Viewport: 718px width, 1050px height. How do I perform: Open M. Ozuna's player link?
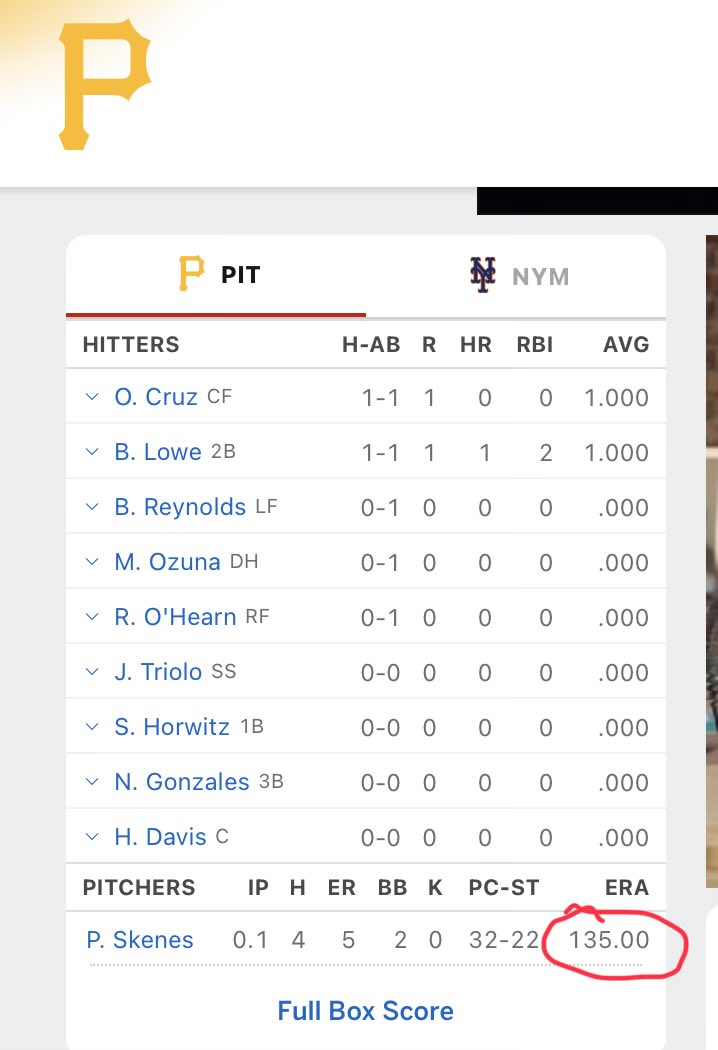(167, 562)
